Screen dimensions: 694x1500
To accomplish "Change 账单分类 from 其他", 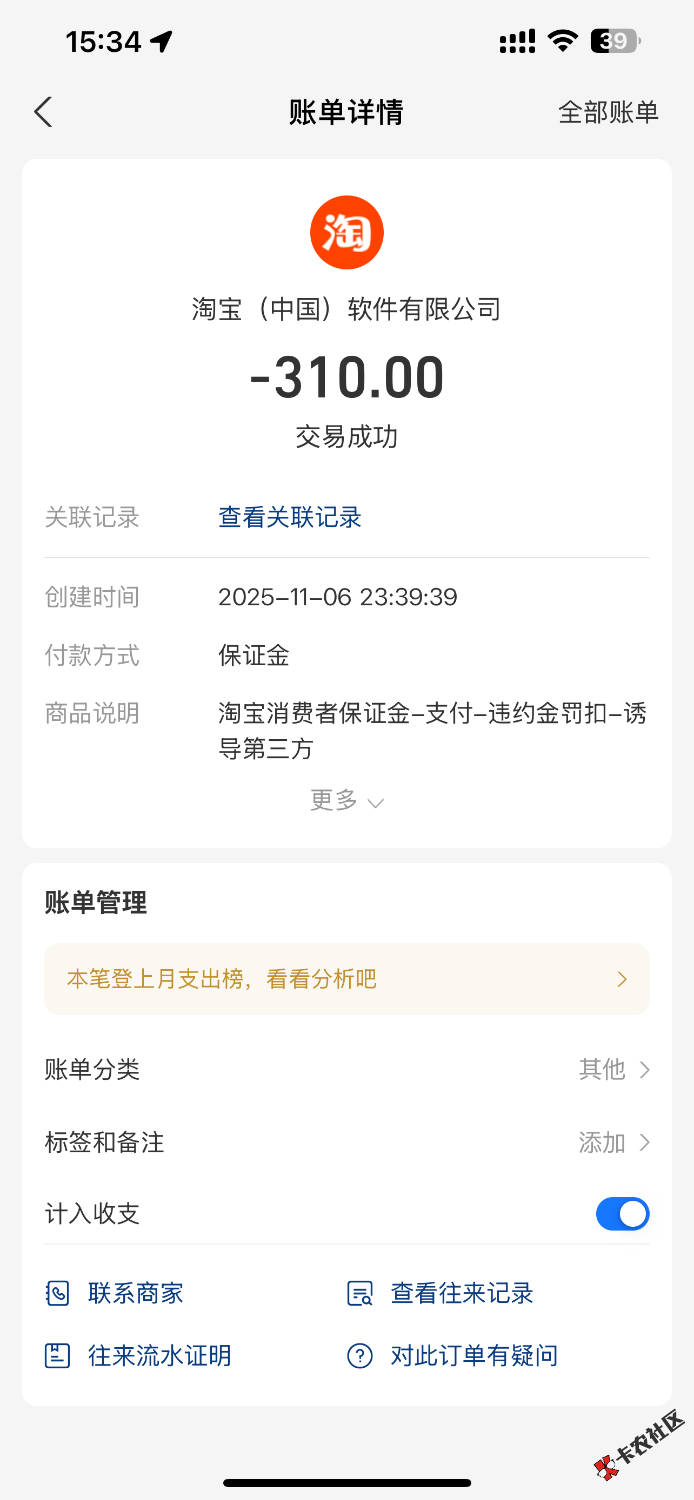I will (x=613, y=1069).
